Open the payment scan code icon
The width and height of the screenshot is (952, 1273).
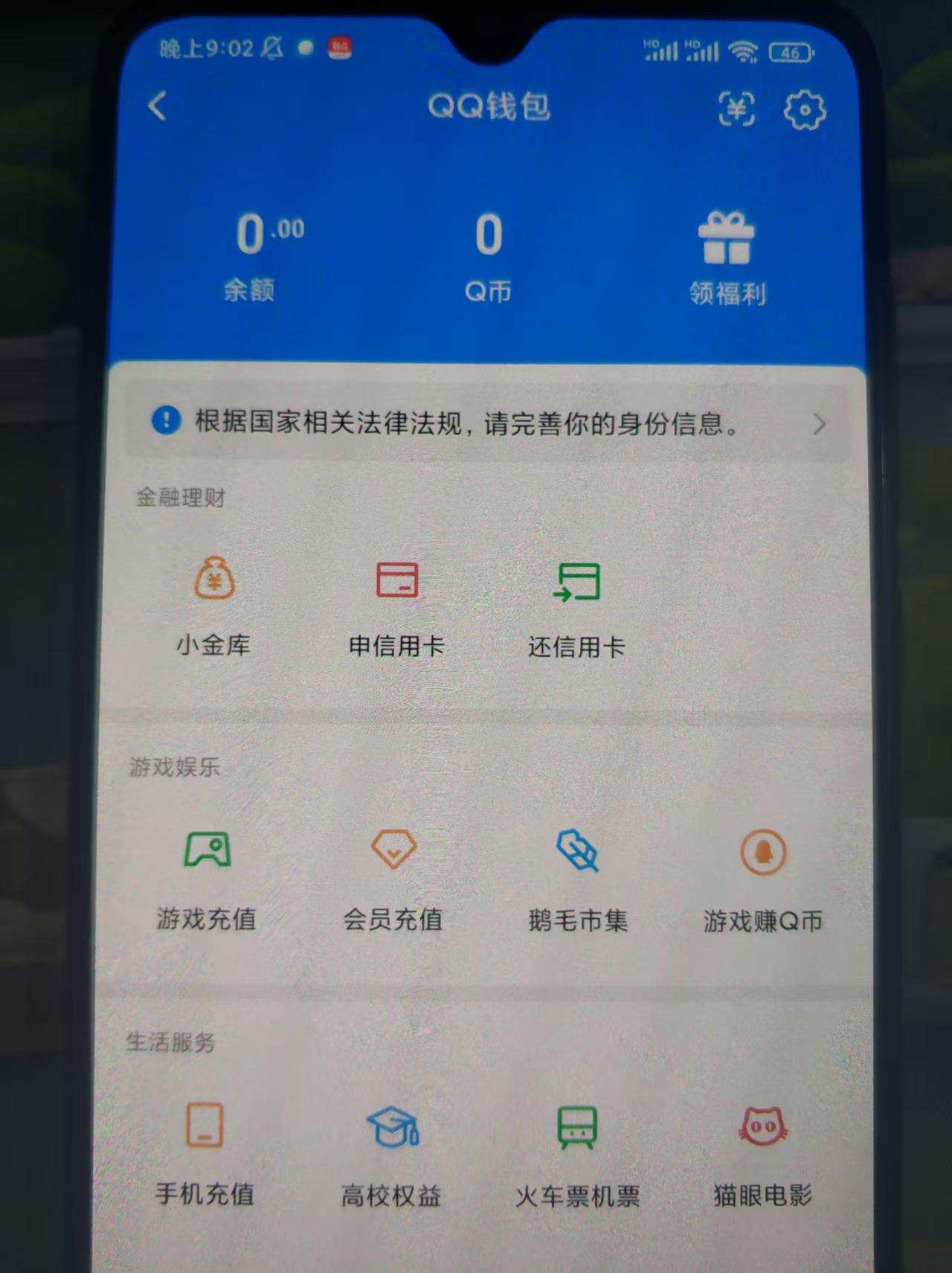(x=737, y=109)
